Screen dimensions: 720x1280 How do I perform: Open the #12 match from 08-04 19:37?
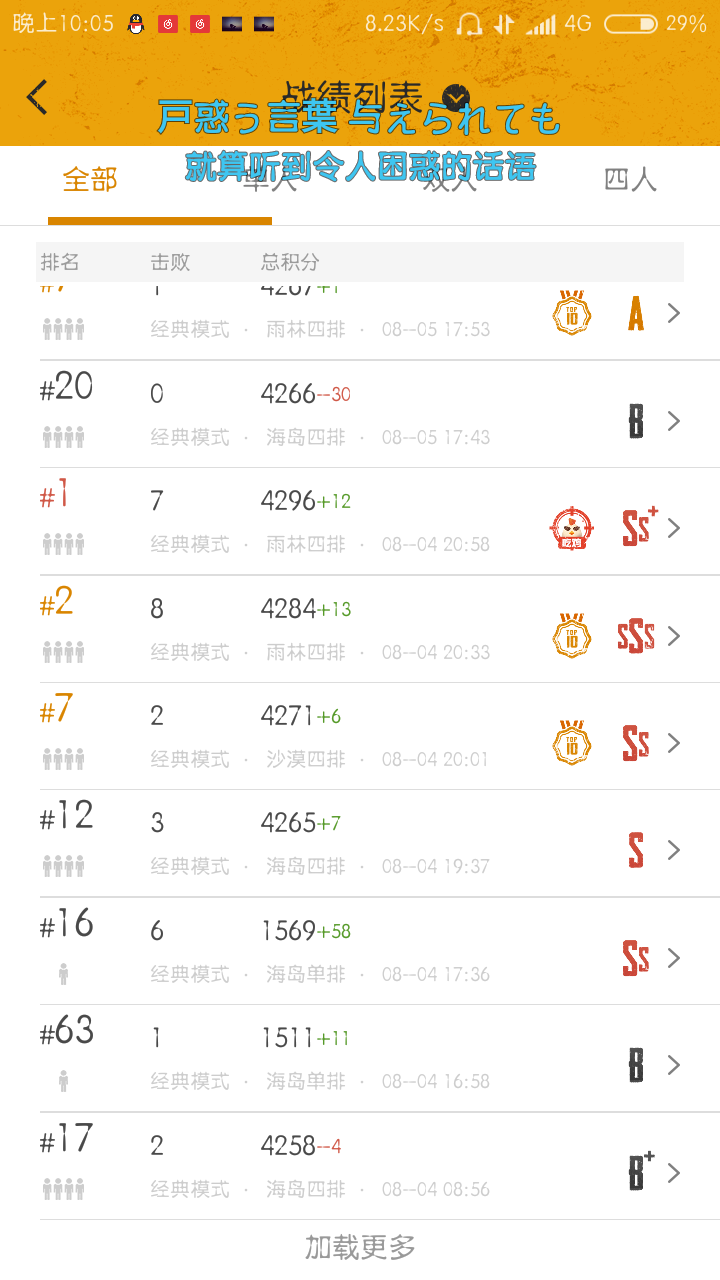click(x=360, y=844)
